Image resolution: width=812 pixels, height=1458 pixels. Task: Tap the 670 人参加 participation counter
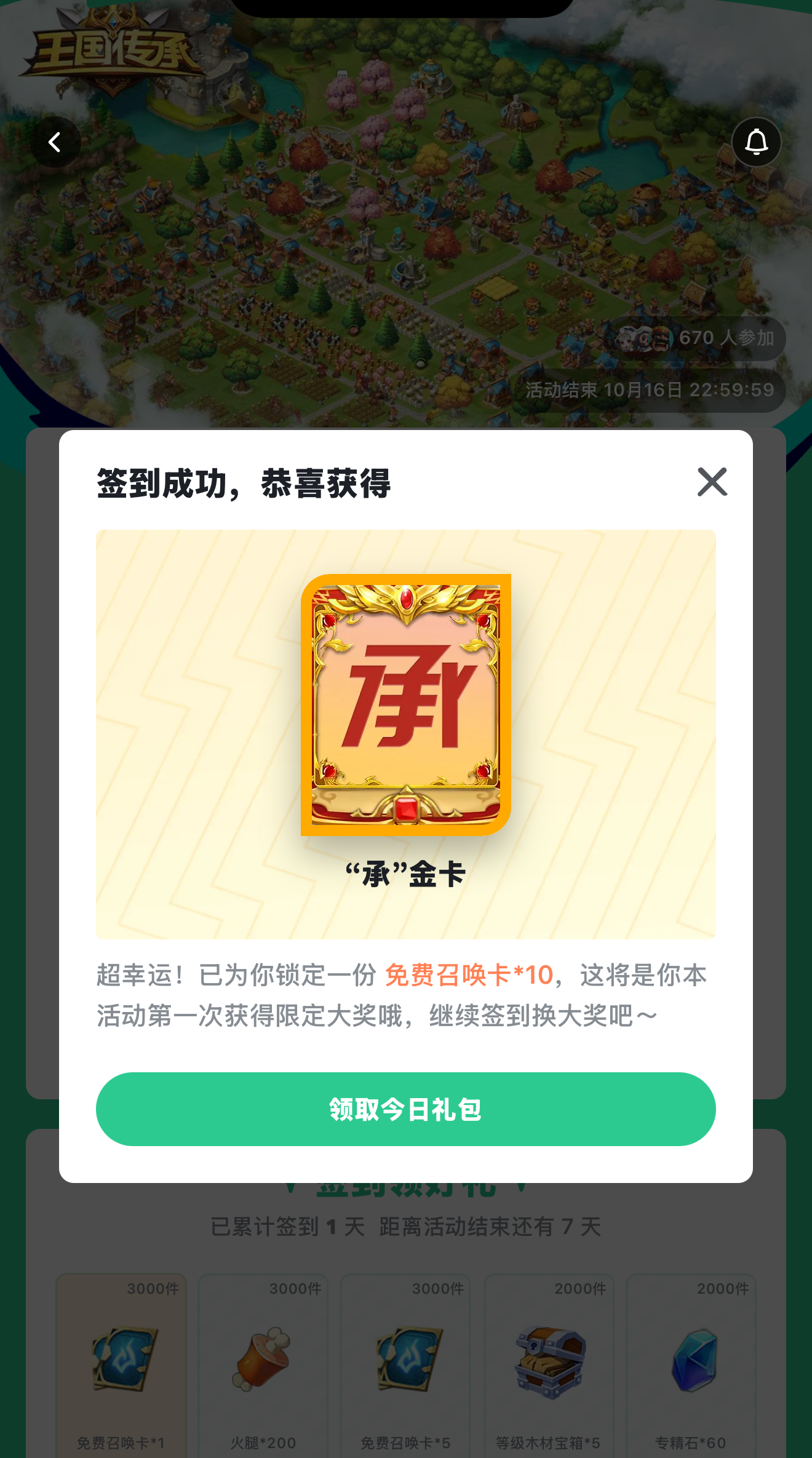[x=726, y=338]
